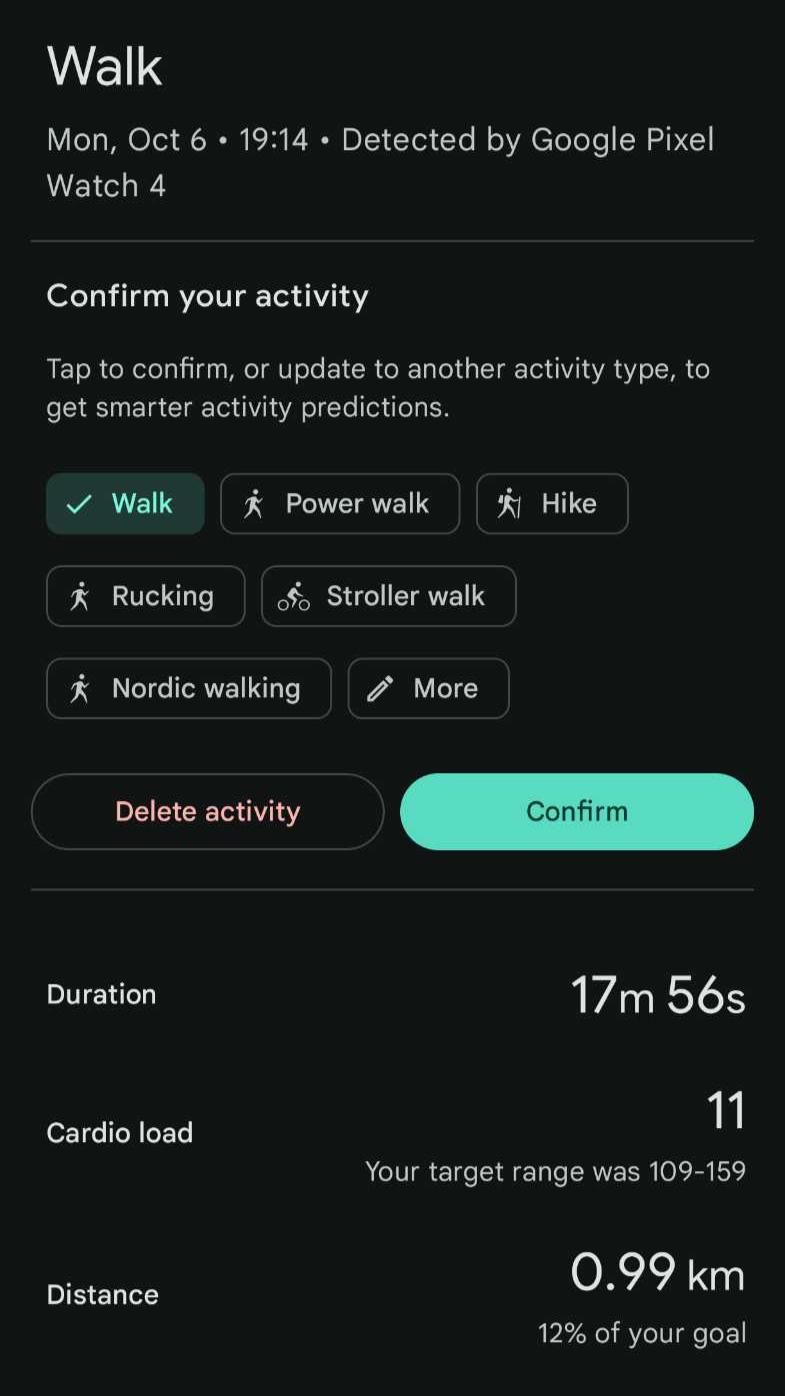Tap the 12% distance goal progress text
Image resolution: width=785 pixels, height=1396 pixels.
(642, 1332)
